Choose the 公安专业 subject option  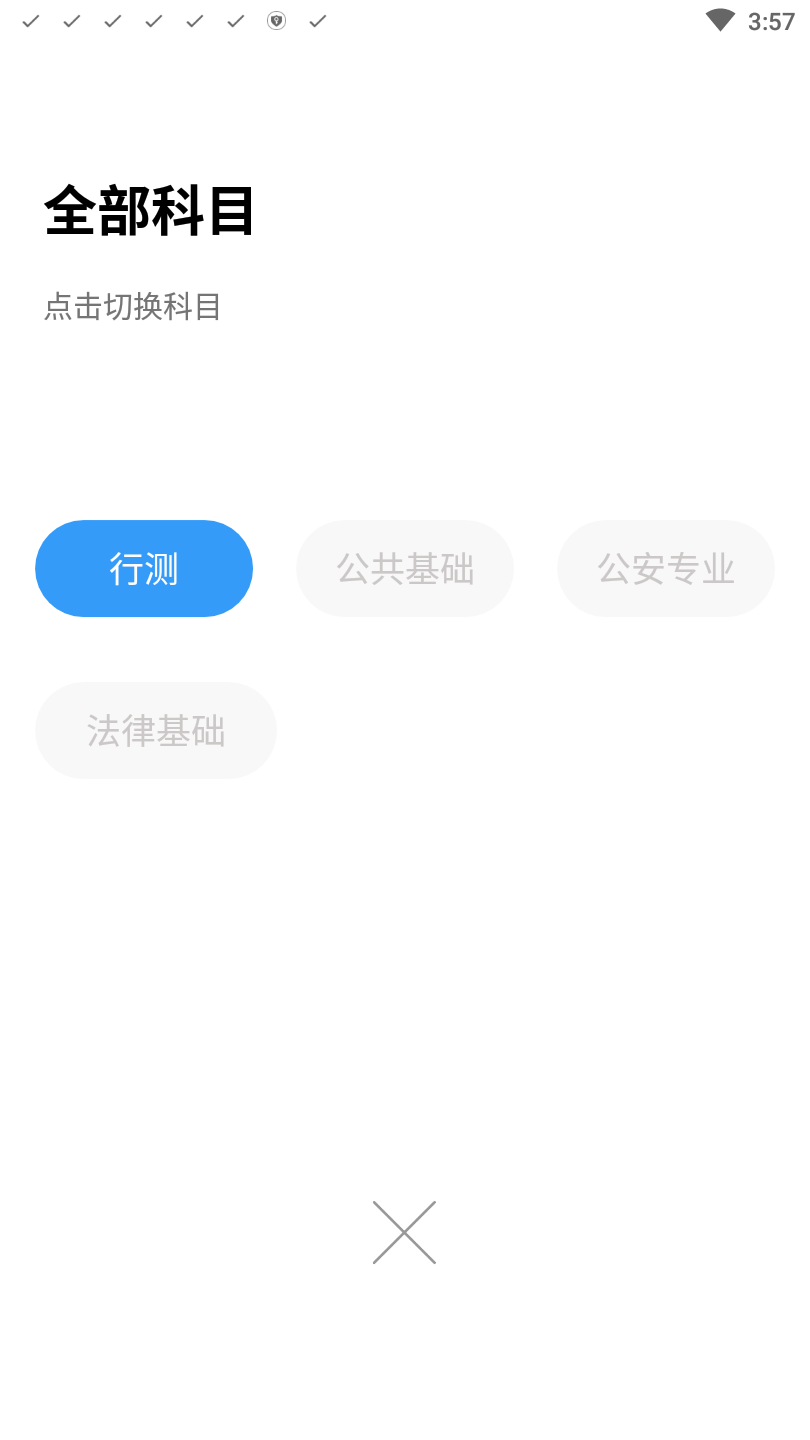[x=665, y=568]
